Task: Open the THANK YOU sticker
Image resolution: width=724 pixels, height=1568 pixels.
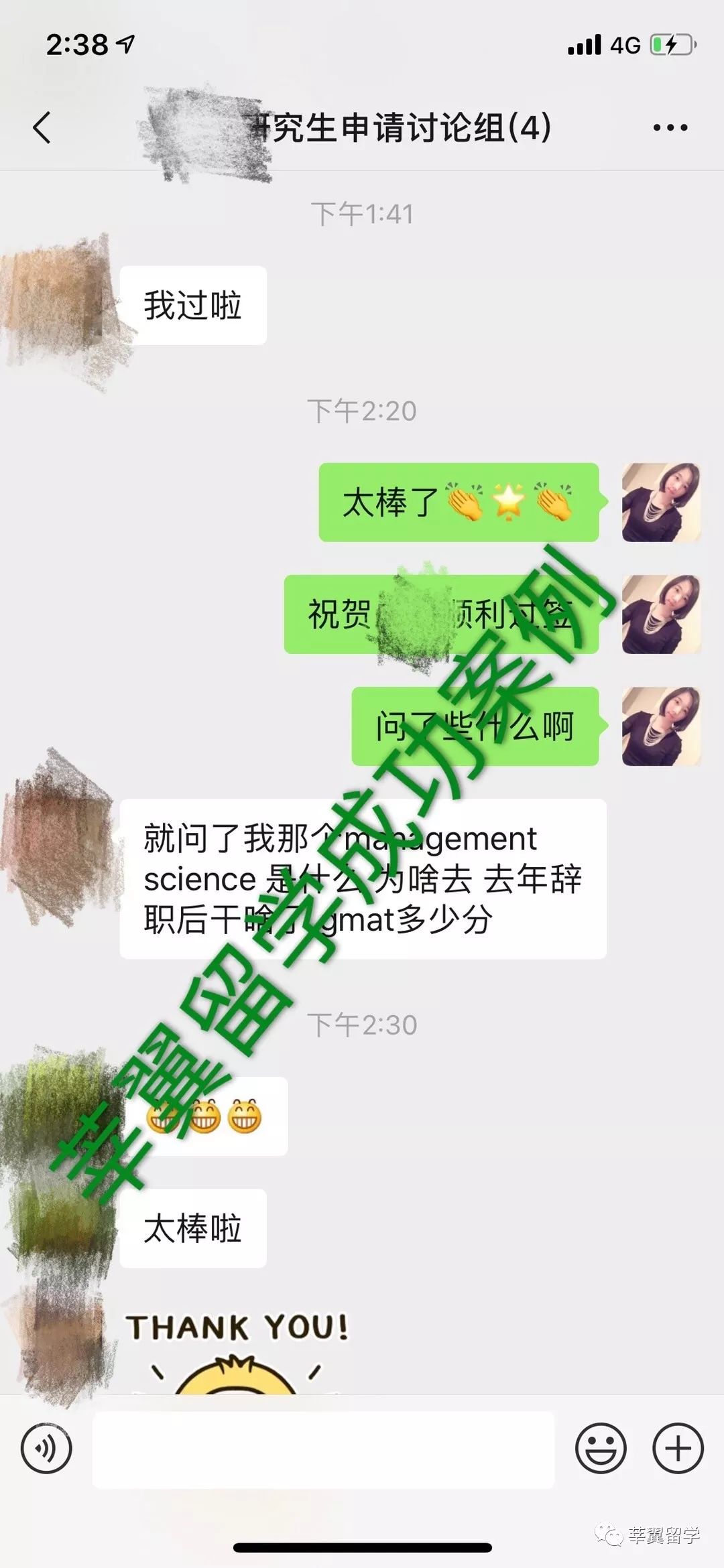Action: [237, 1352]
